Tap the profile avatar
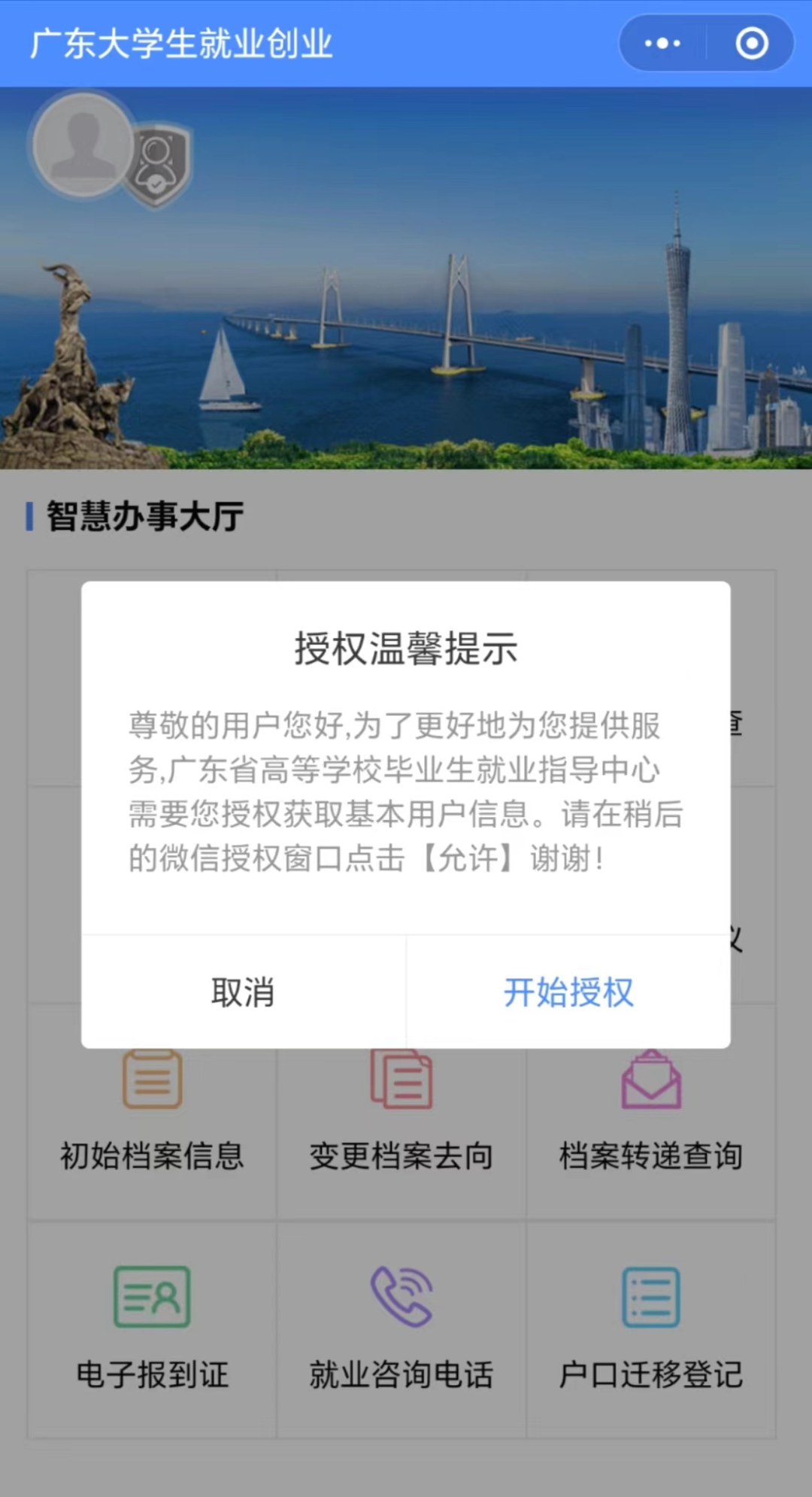Screen dimensions: 812x1497 coord(83,144)
